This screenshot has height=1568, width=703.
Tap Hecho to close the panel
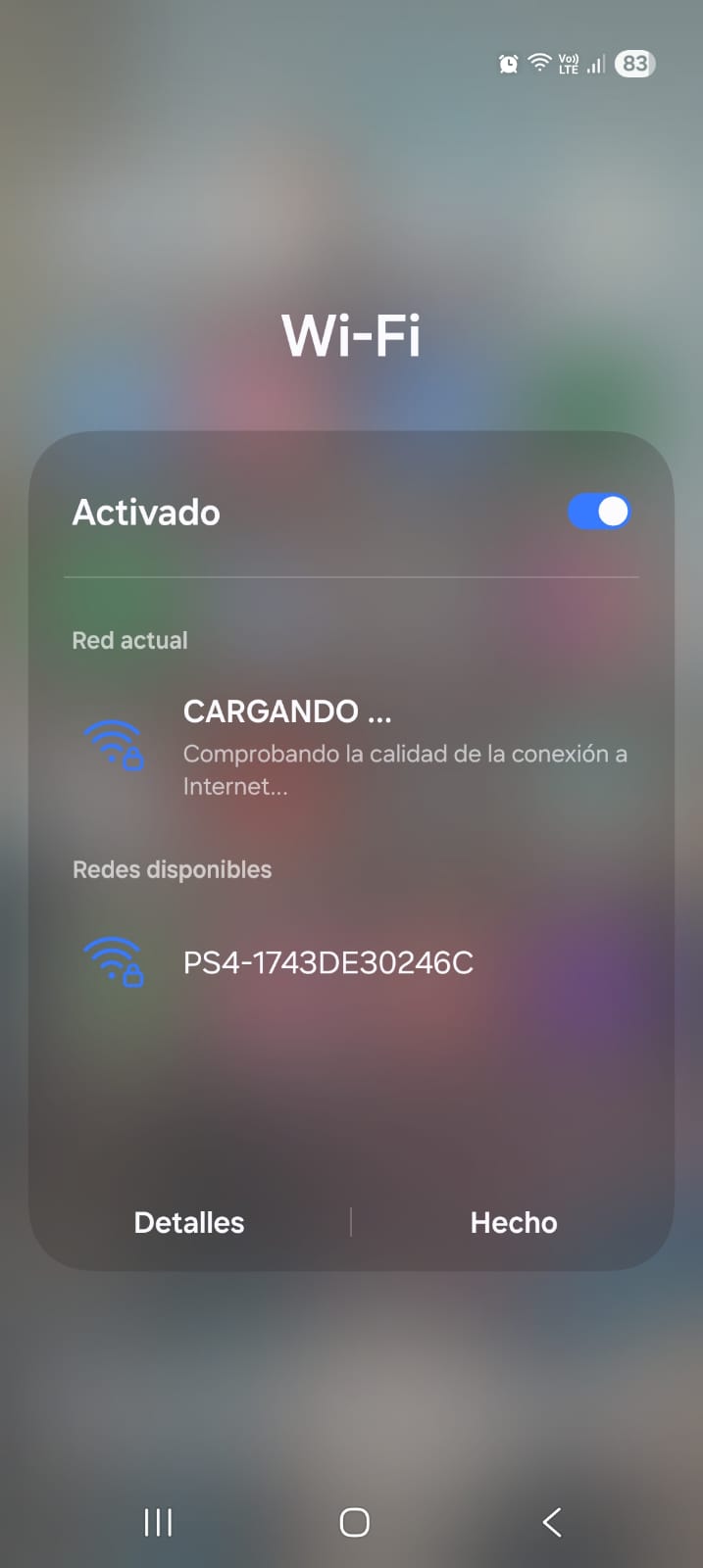tap(513, 1222)
